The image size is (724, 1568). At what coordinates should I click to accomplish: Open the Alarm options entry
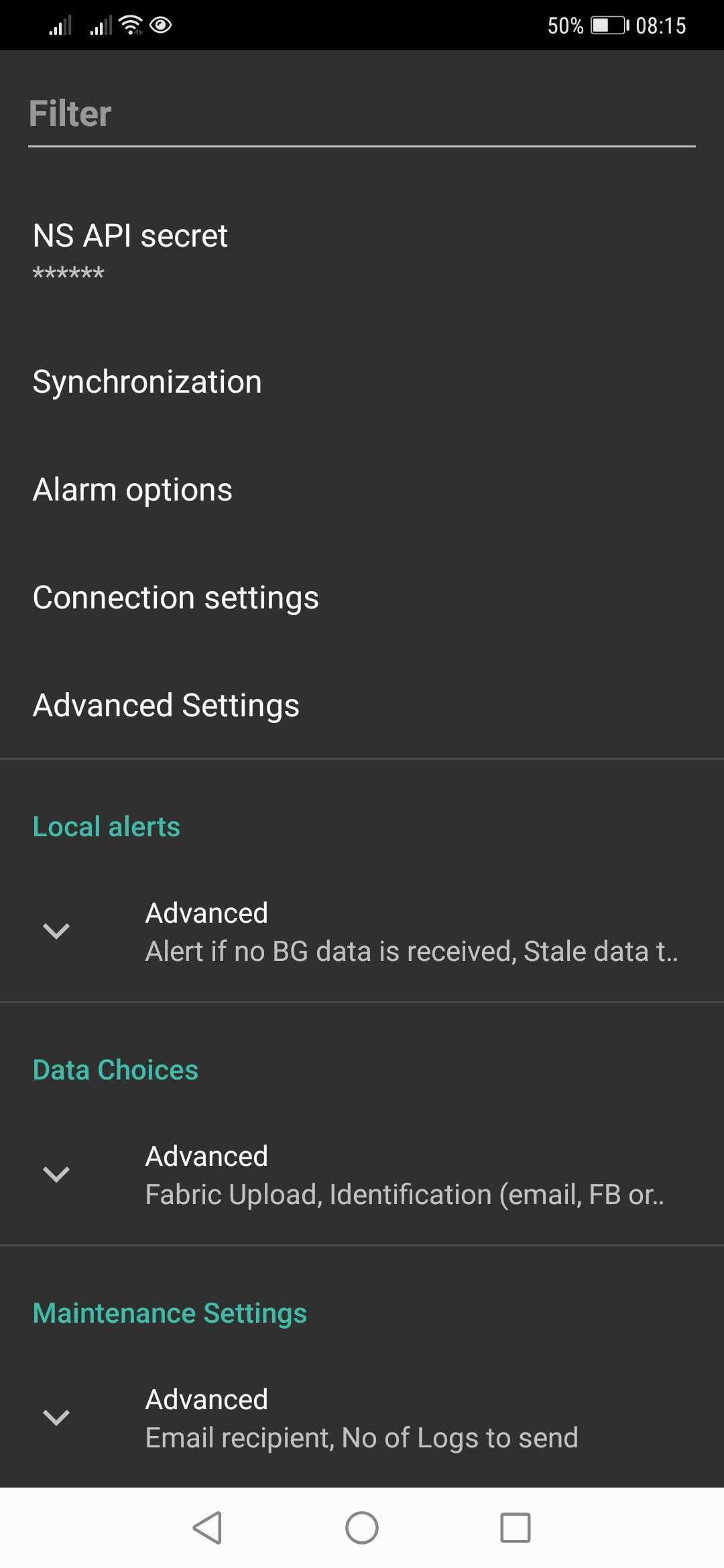click(x=132, y=489)
